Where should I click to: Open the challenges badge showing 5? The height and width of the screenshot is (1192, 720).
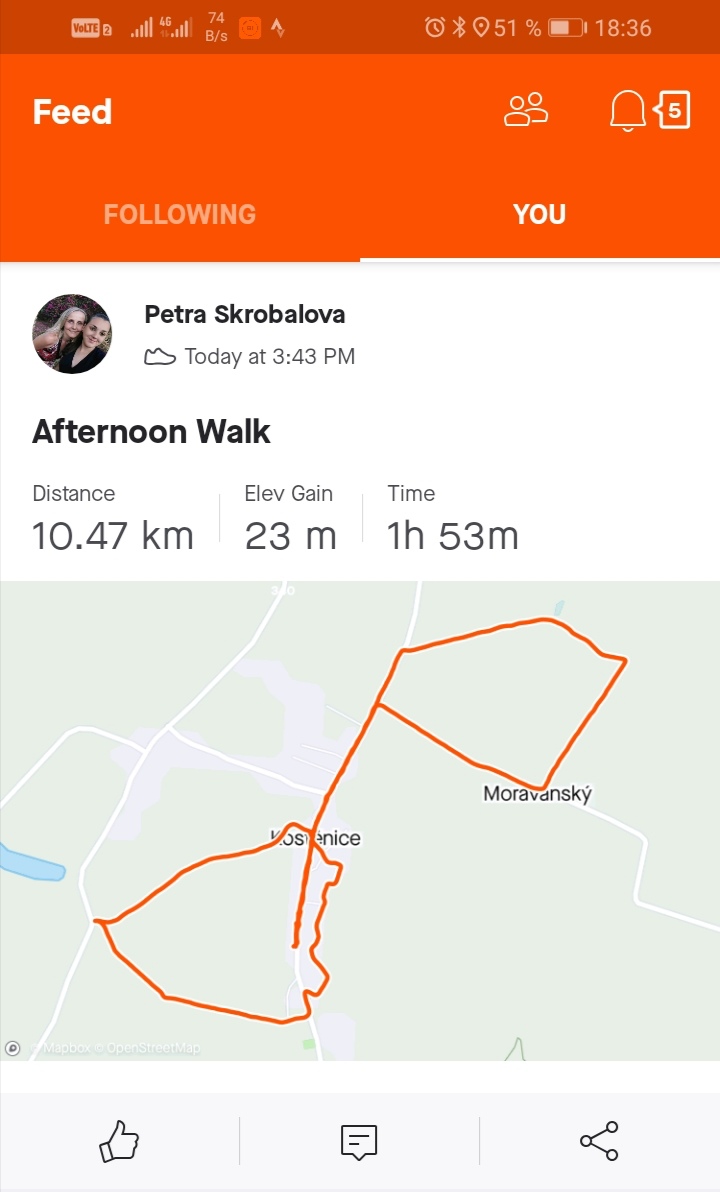672,110
